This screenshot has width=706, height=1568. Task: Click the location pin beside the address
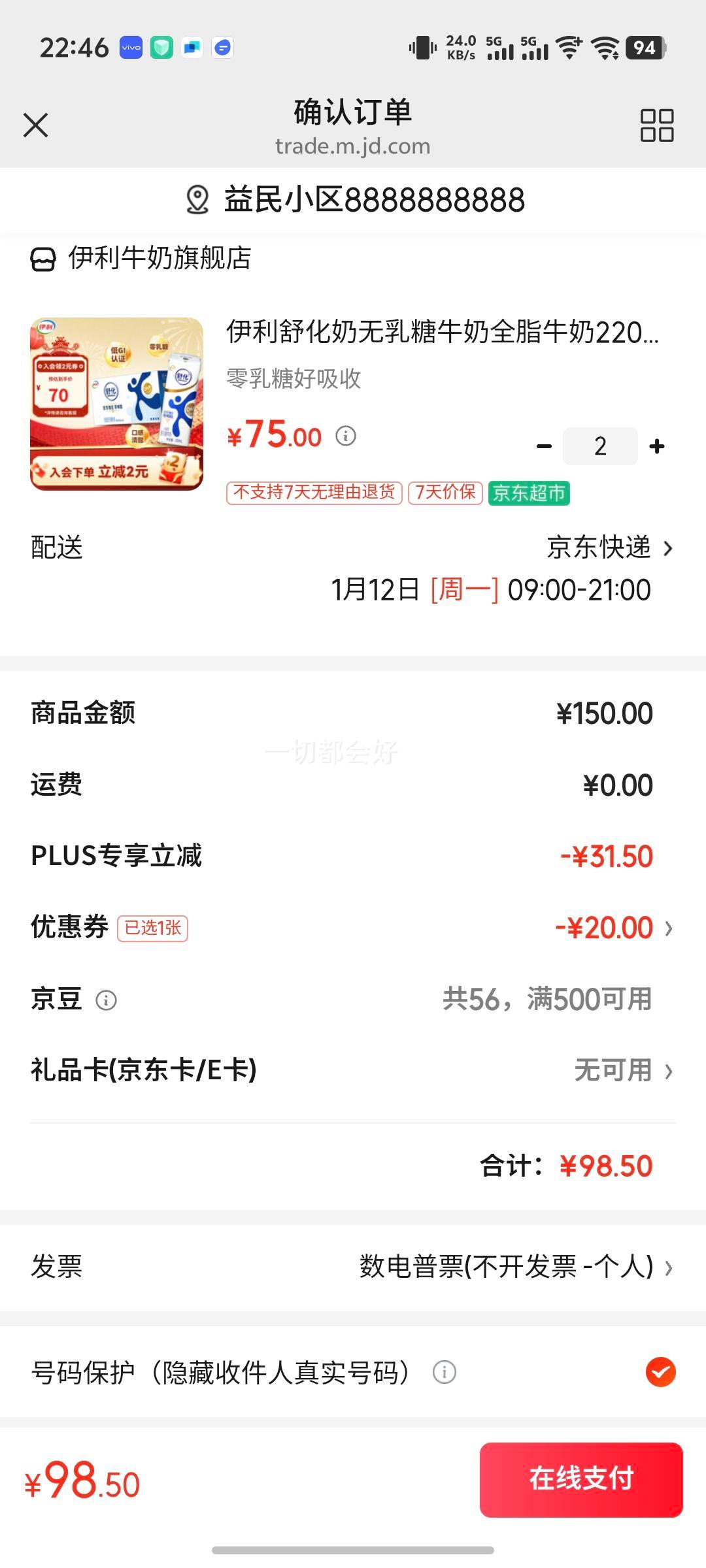tap(198, 201)
